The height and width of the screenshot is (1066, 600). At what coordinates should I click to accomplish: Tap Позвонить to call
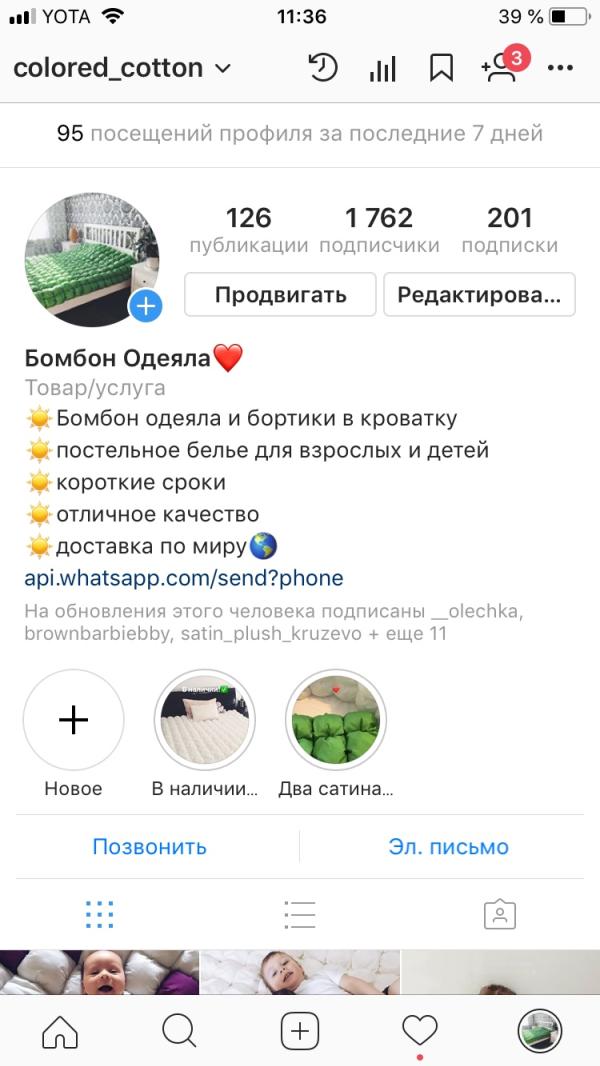[x=149, y=847]
